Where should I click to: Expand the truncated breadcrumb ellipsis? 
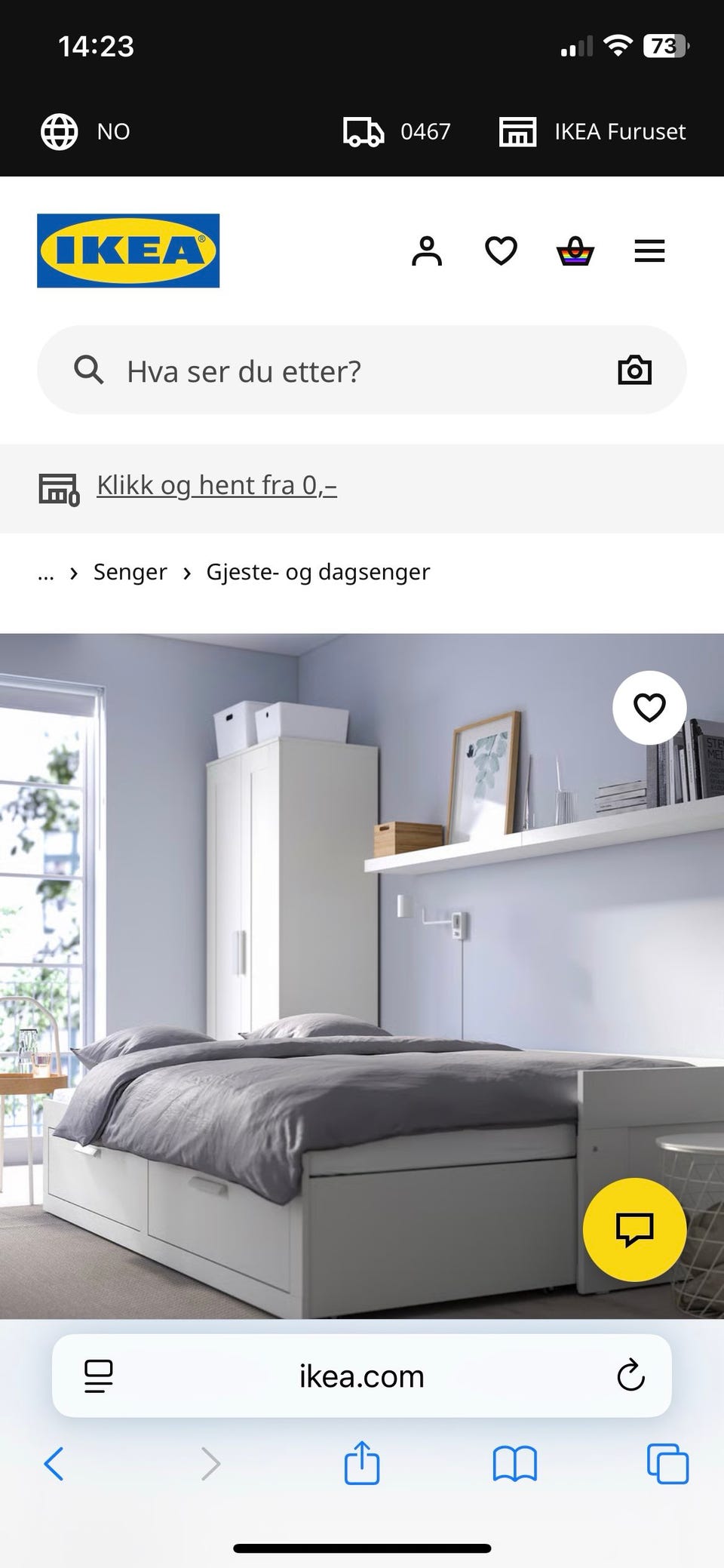tap(46, 572)
